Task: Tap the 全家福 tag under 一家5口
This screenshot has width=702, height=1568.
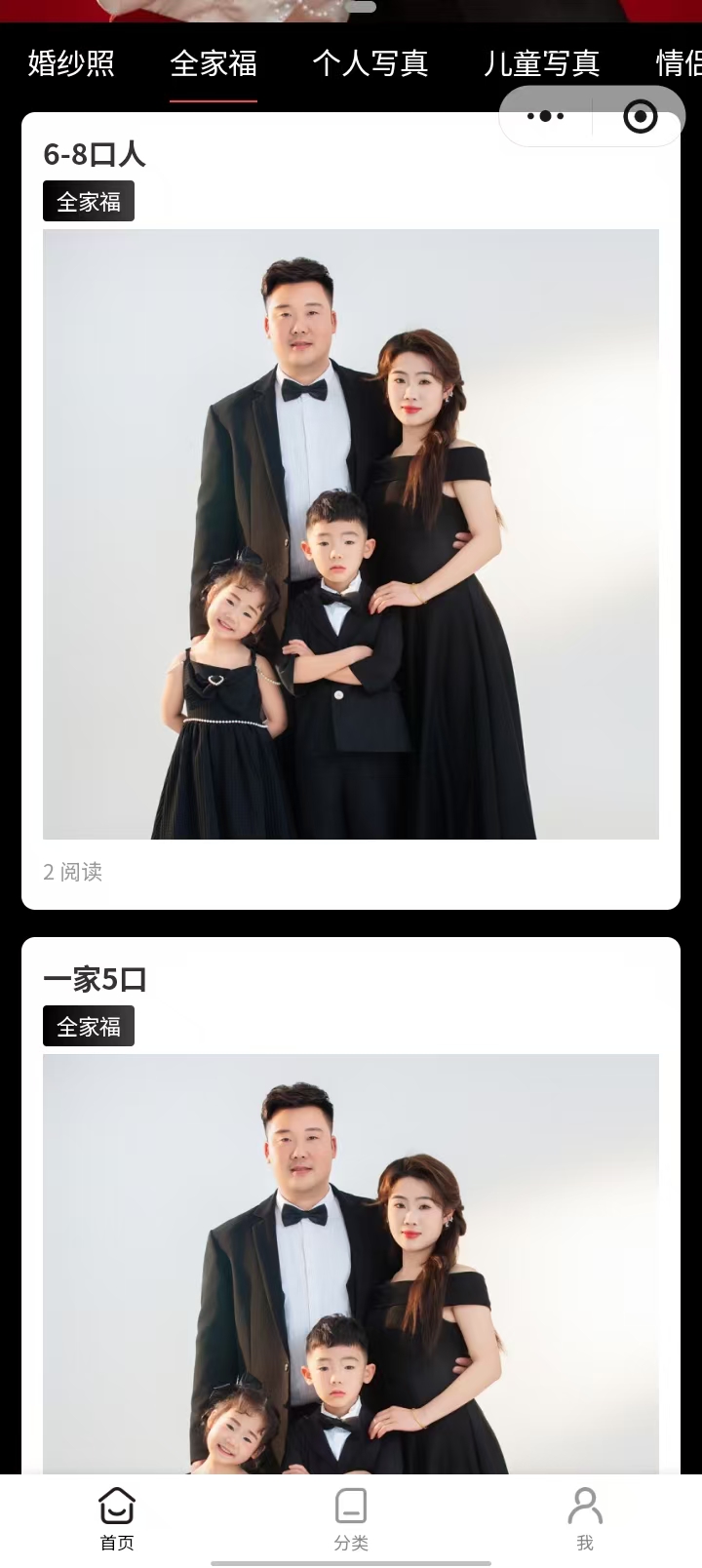Action: point(89,1027)
